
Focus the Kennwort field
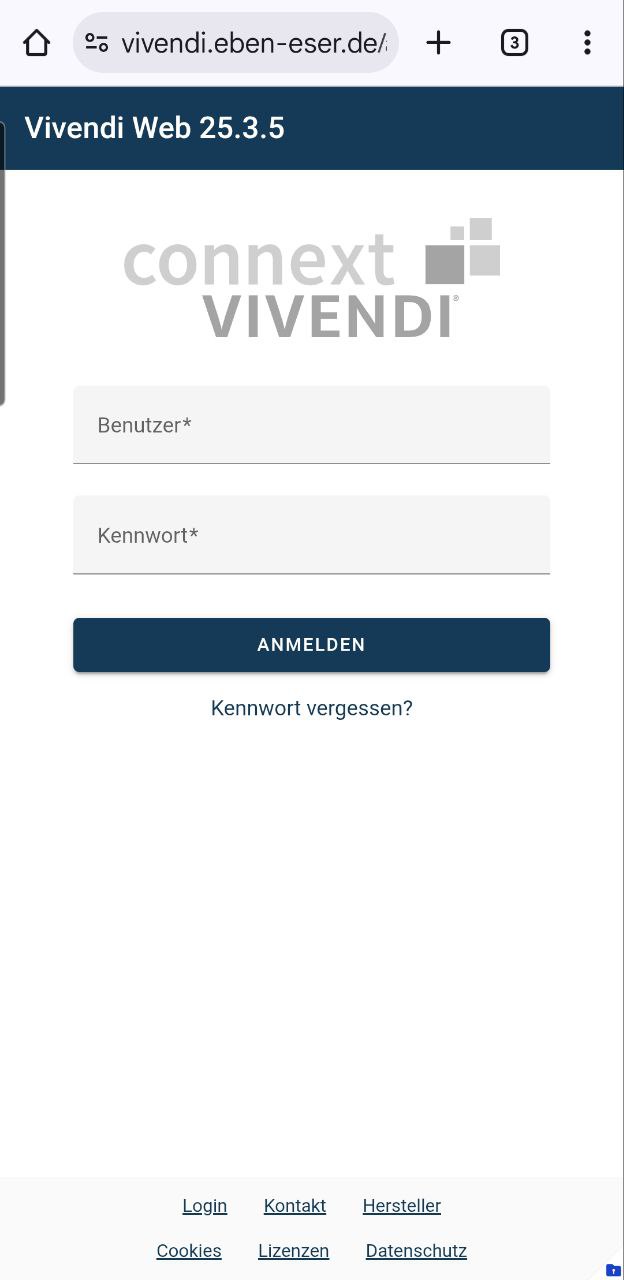tap(311, 535)
